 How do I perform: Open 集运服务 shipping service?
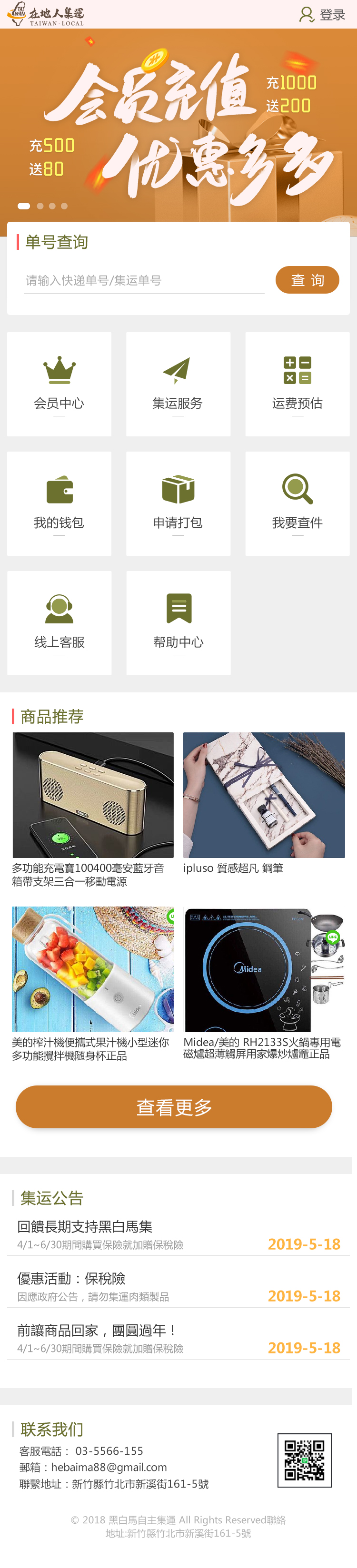[x=178, y=384]
